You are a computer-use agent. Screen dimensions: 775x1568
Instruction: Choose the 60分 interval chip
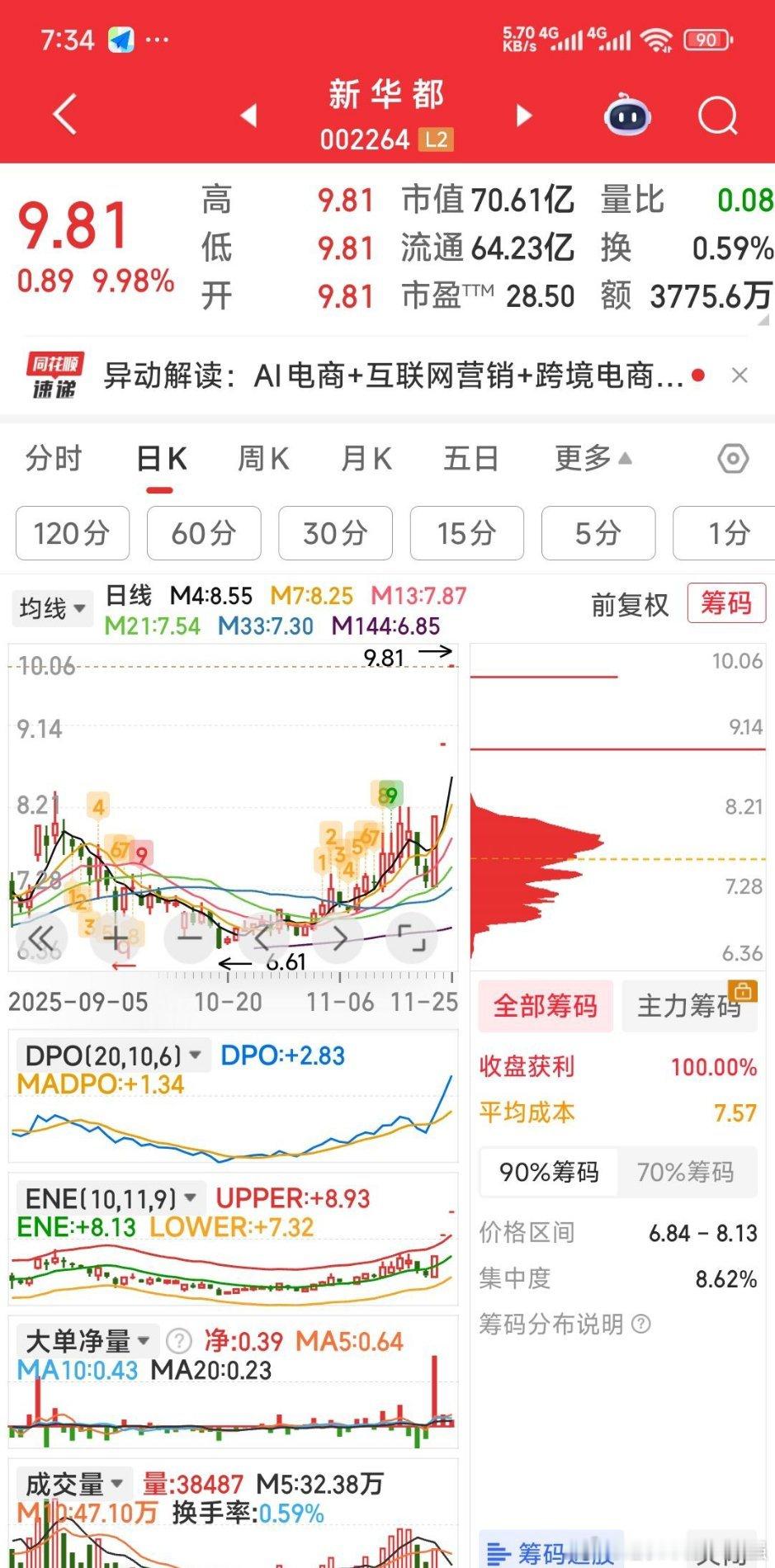tap(204, 533)
